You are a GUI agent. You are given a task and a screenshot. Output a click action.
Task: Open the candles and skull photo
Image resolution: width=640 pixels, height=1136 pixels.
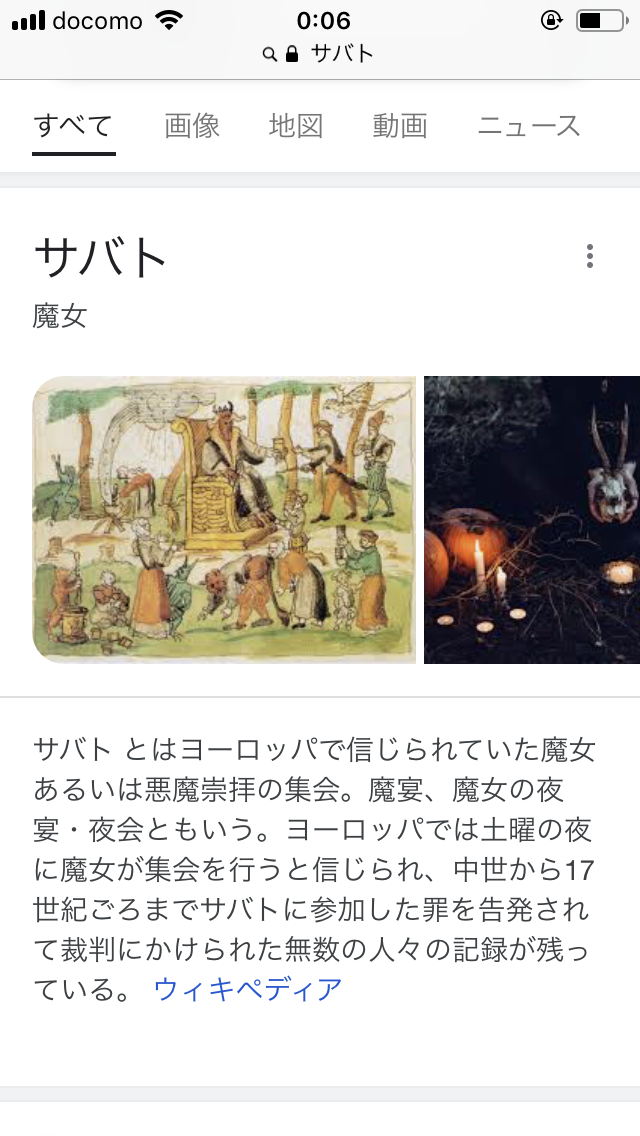pyautogui.click(x=532, y=520)
